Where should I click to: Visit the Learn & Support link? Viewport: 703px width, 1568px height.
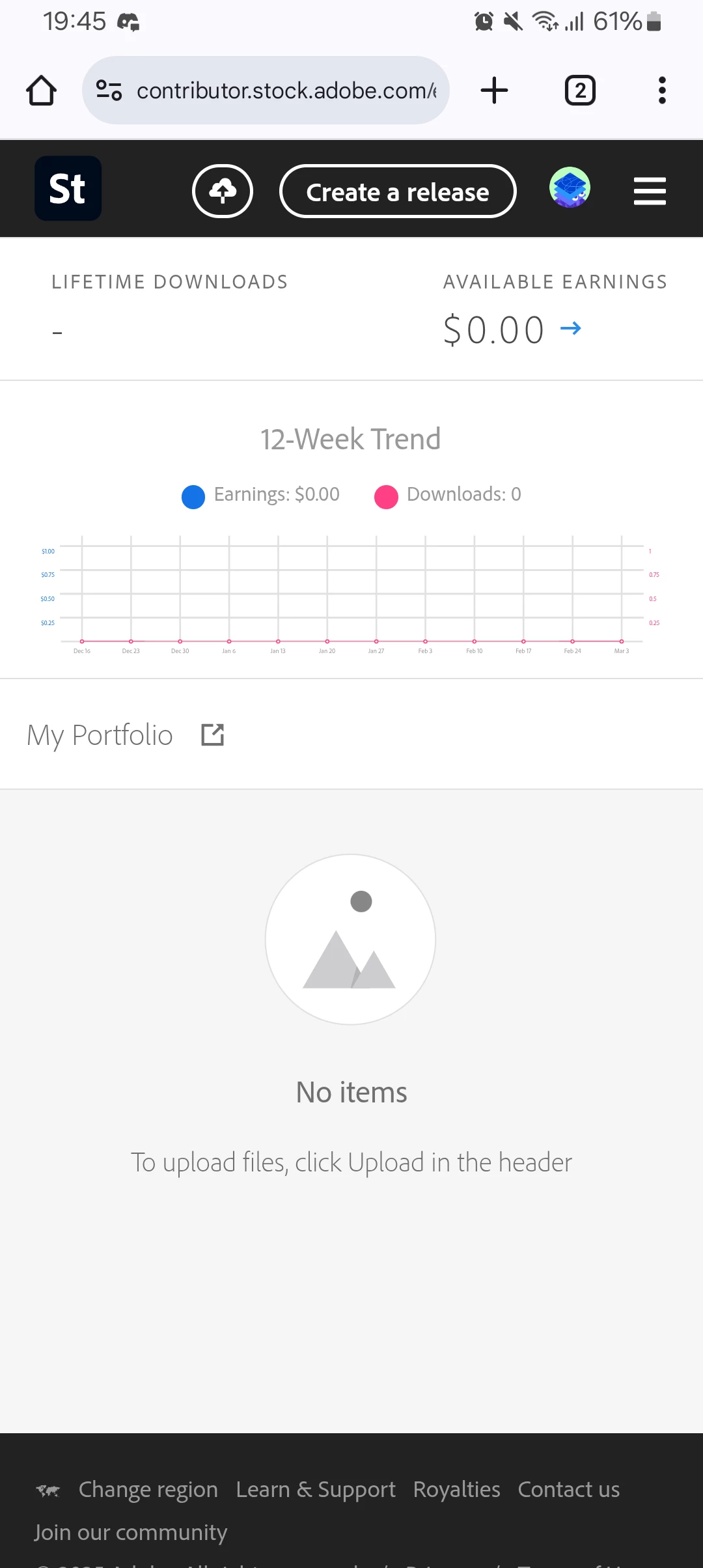coord(316,1489)
